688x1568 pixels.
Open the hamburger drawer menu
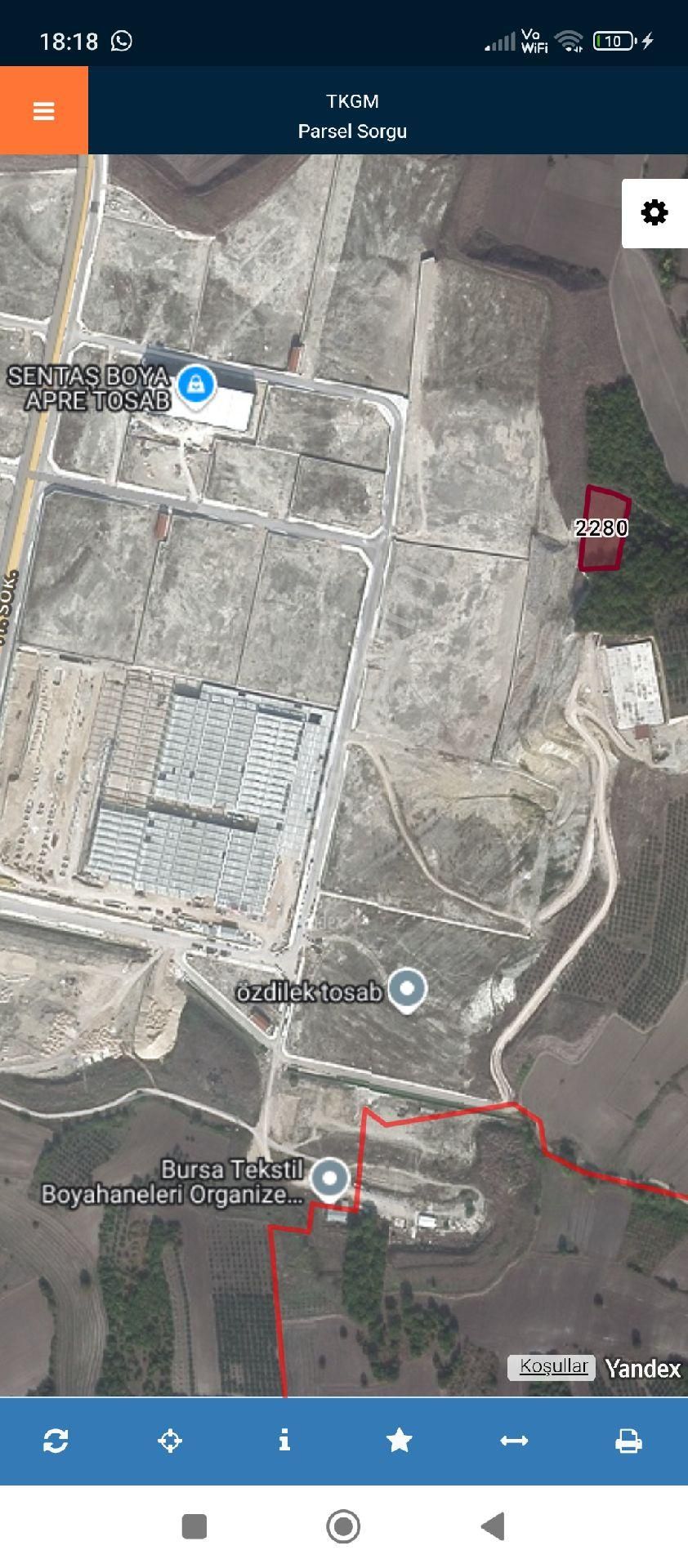coord(43,111)
